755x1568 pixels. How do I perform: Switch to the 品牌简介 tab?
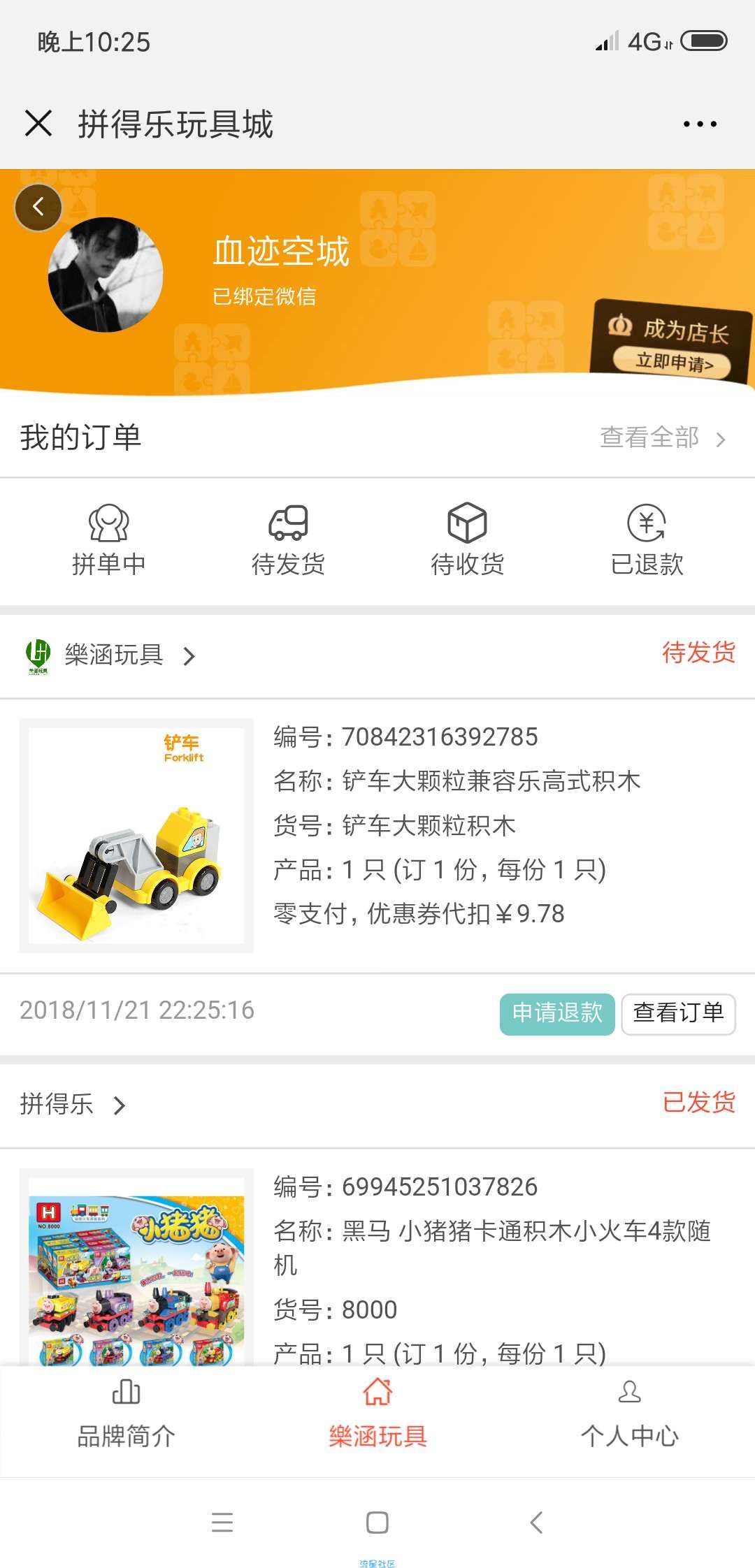coord(126,1419)
